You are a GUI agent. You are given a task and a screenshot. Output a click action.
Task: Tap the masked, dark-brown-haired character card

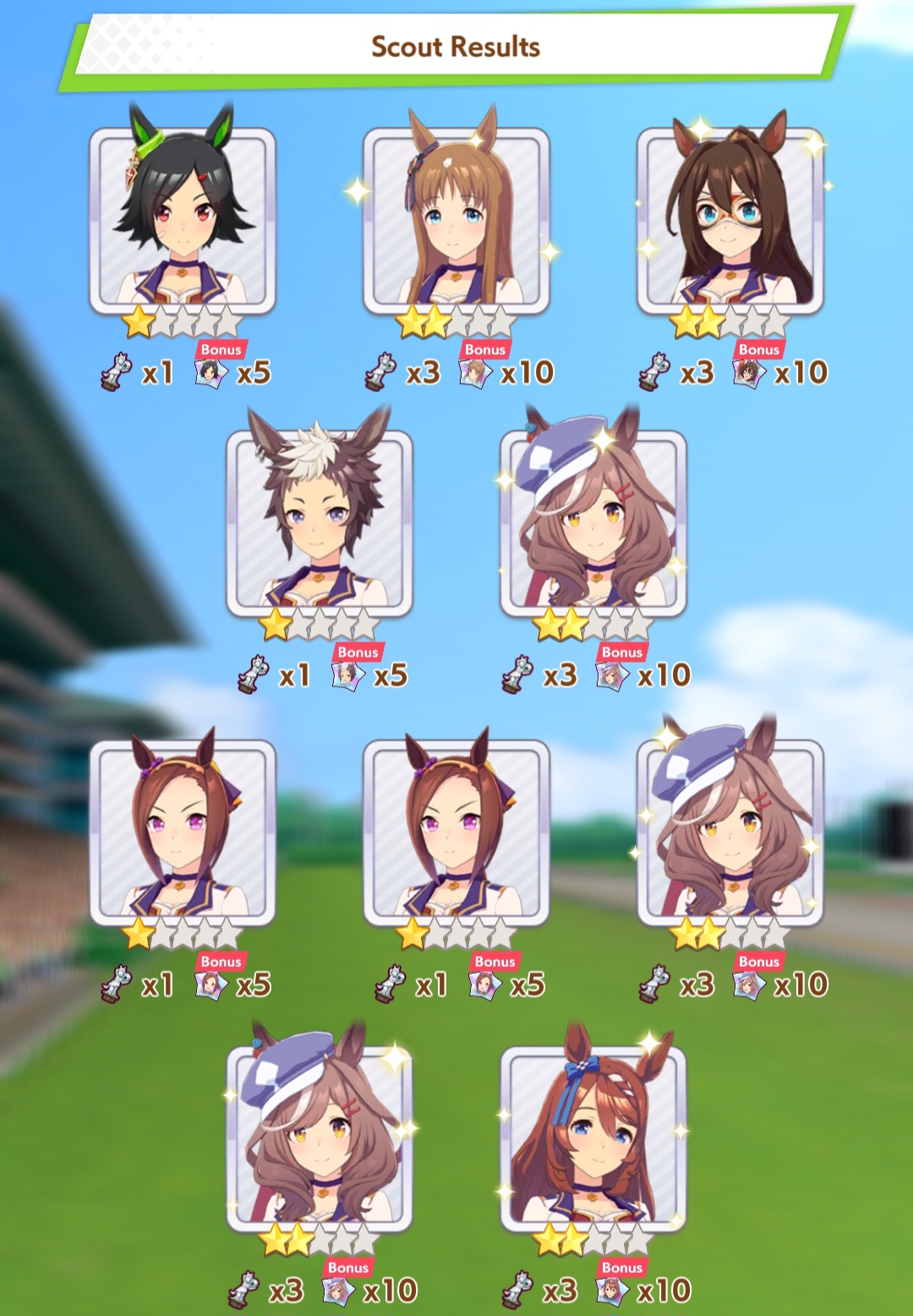(x=730, y=221)
